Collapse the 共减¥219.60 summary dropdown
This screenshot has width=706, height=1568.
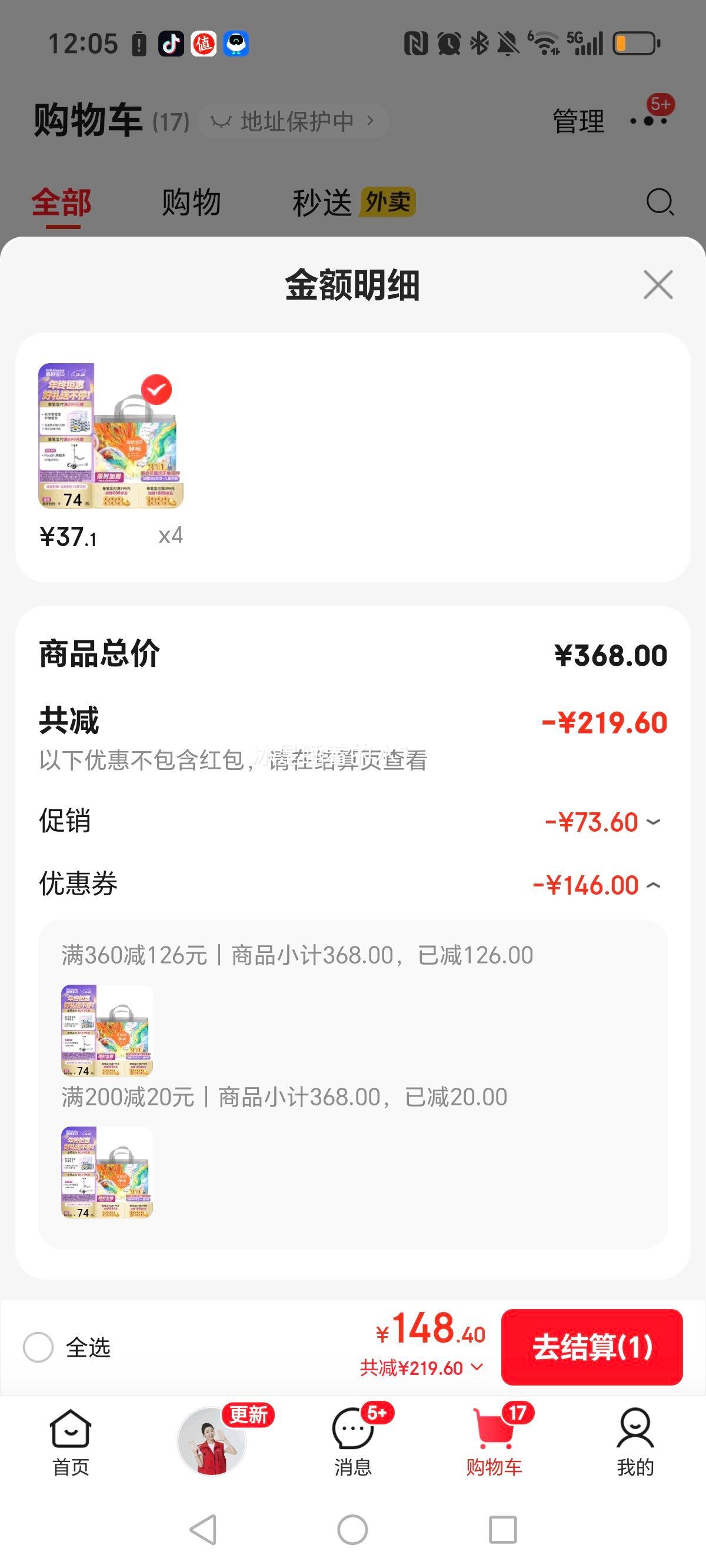tap(421, 1368)
